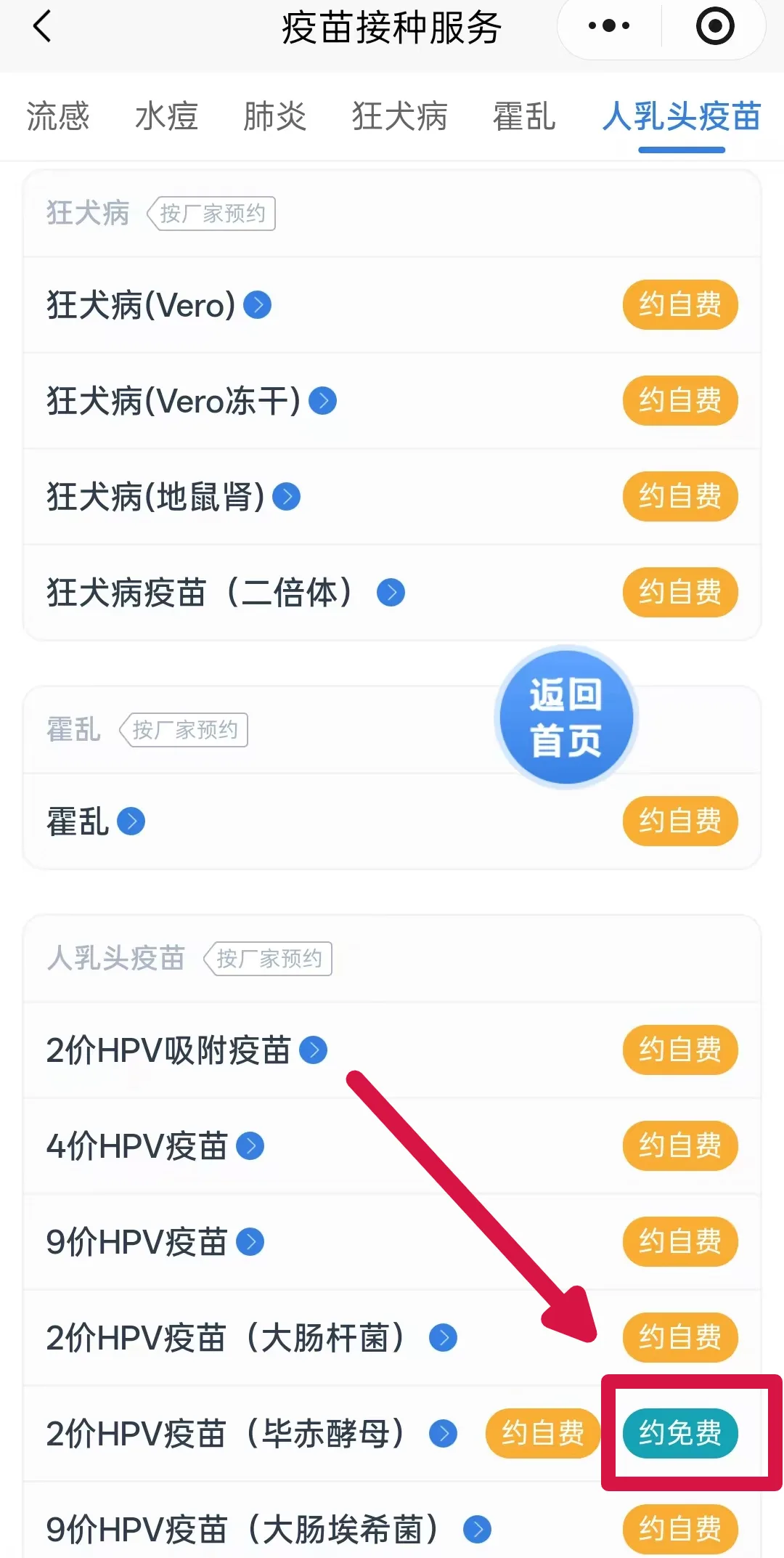Choose 约自费 for 2价HPV疫苗（大肠杆菌）
The image size is (784, 1558).
679,1337
